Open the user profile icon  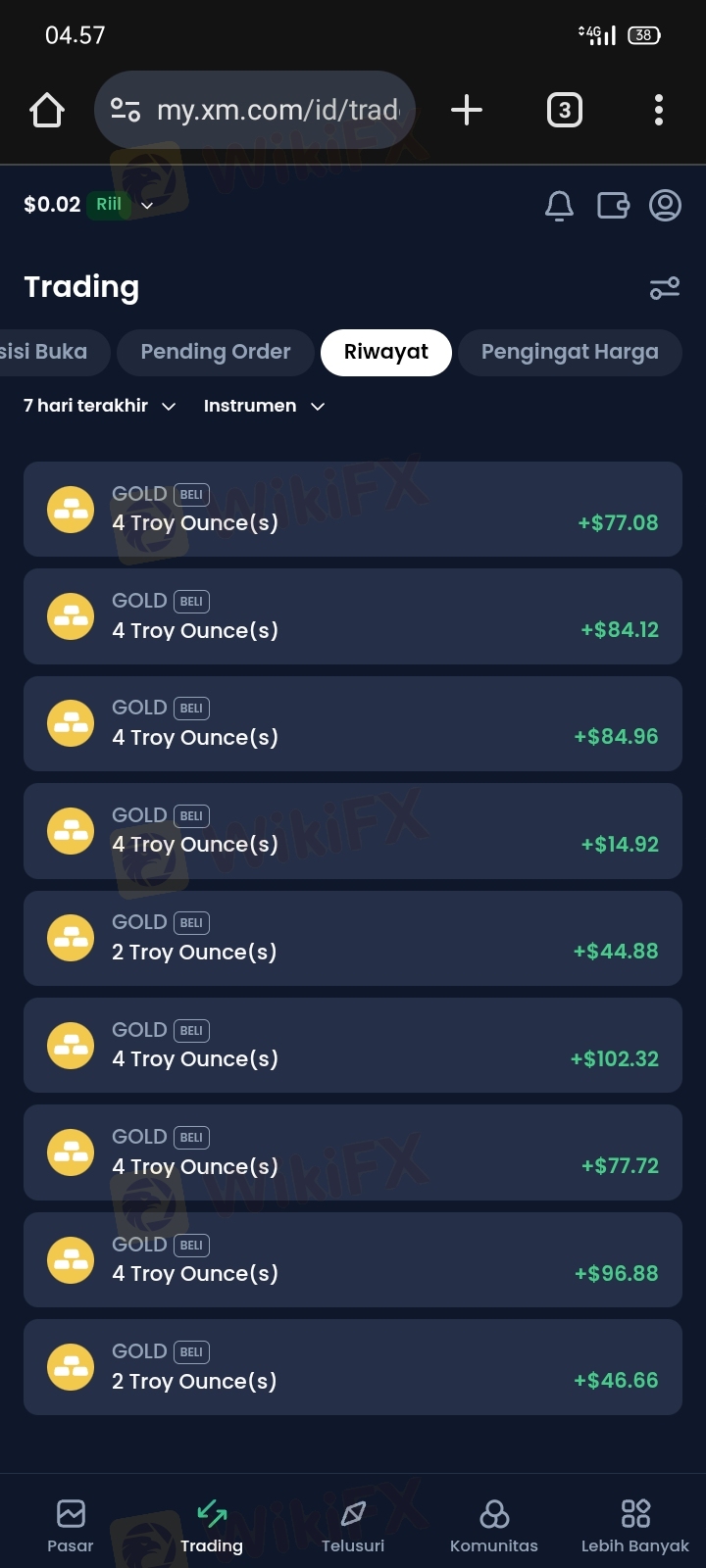click(665, 205)
